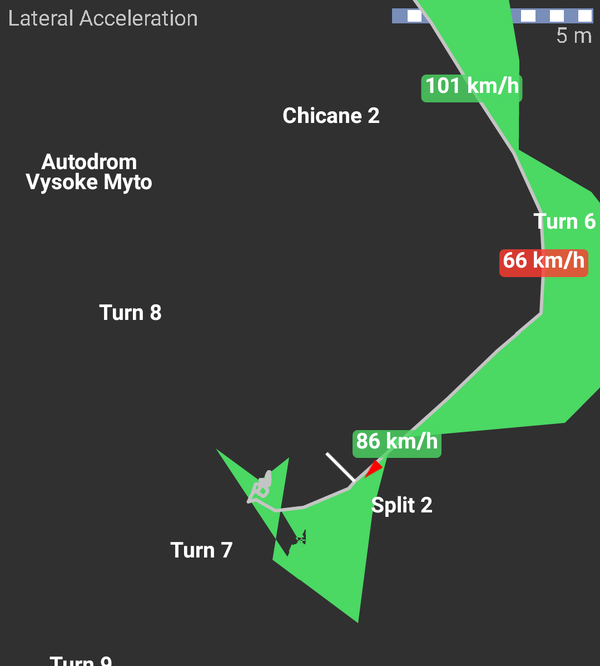Select the red 66 km/h speed marker

543,262
